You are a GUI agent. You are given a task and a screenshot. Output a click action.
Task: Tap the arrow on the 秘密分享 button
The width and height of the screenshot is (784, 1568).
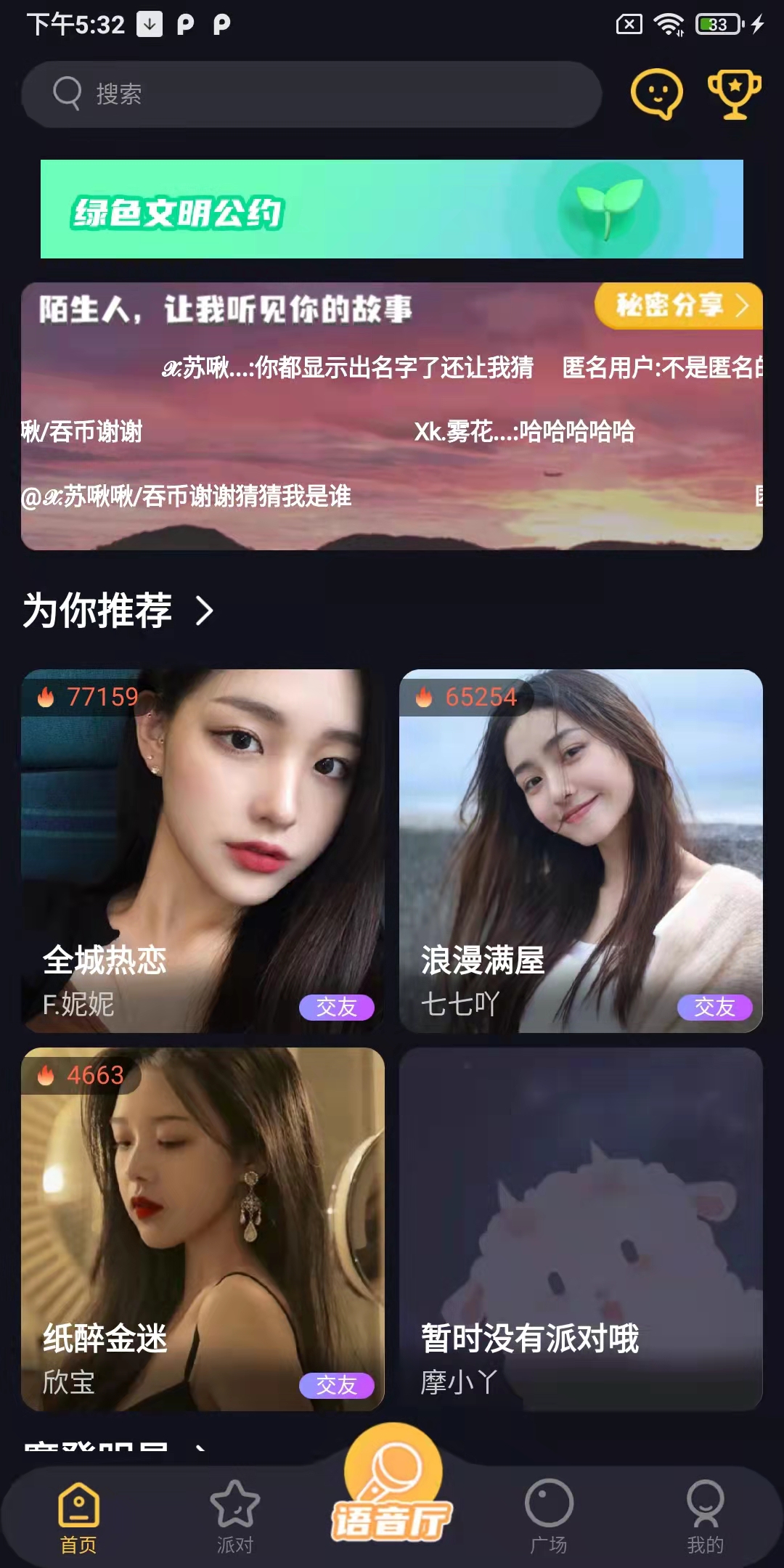pyautogui.click(x=742, y=307)
